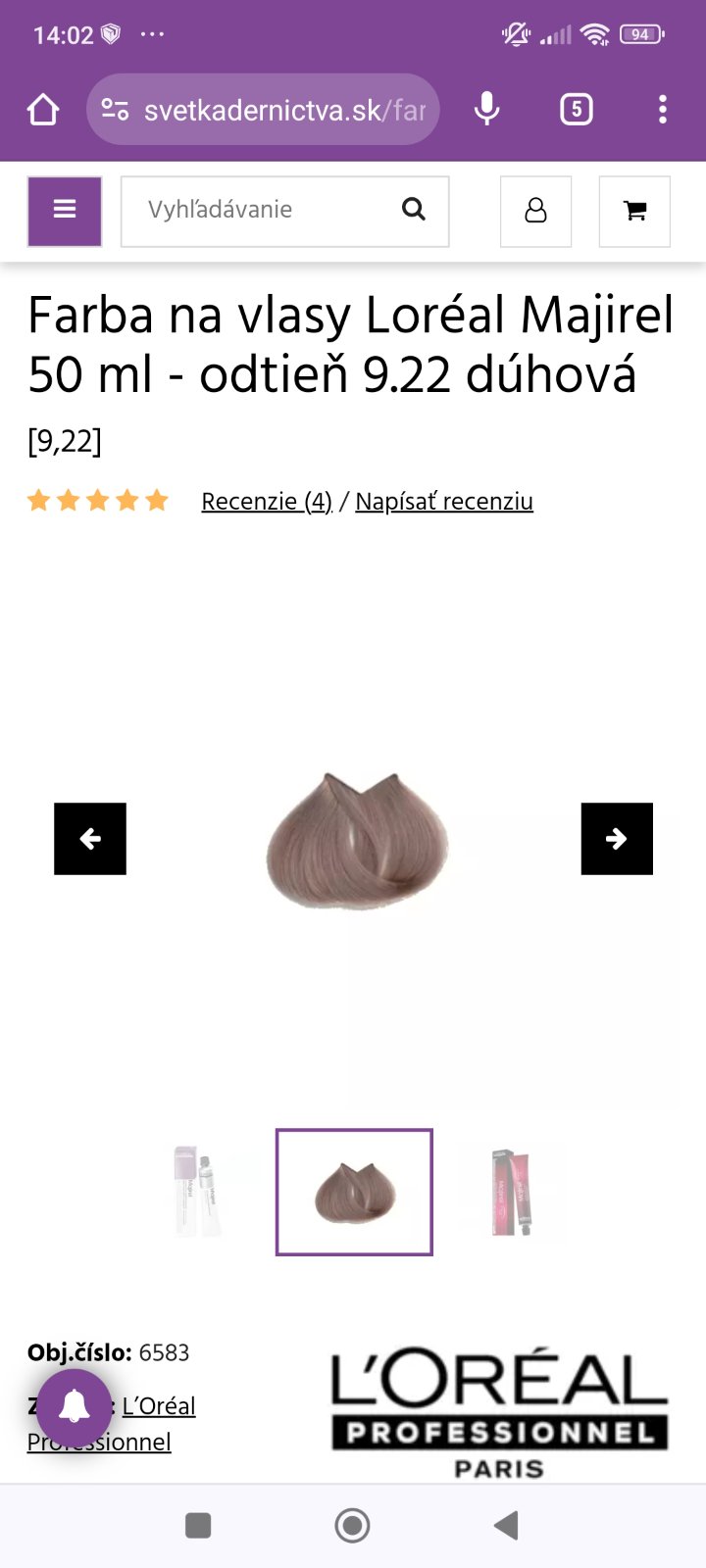
Task: Open the shop hamburger menu
Action: pos(65,211)
